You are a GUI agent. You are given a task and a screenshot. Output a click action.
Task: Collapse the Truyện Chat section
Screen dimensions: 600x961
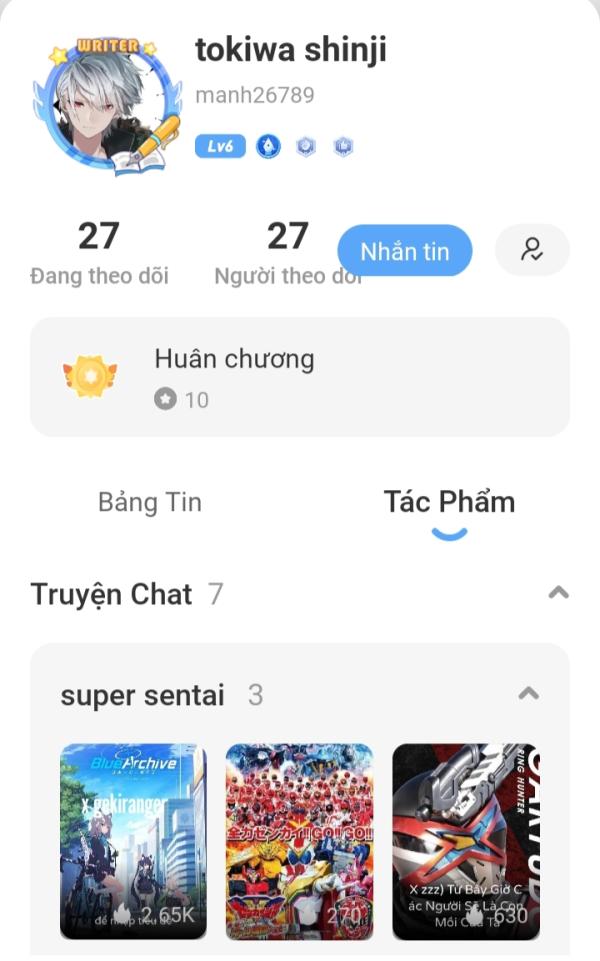pos(558,593)
